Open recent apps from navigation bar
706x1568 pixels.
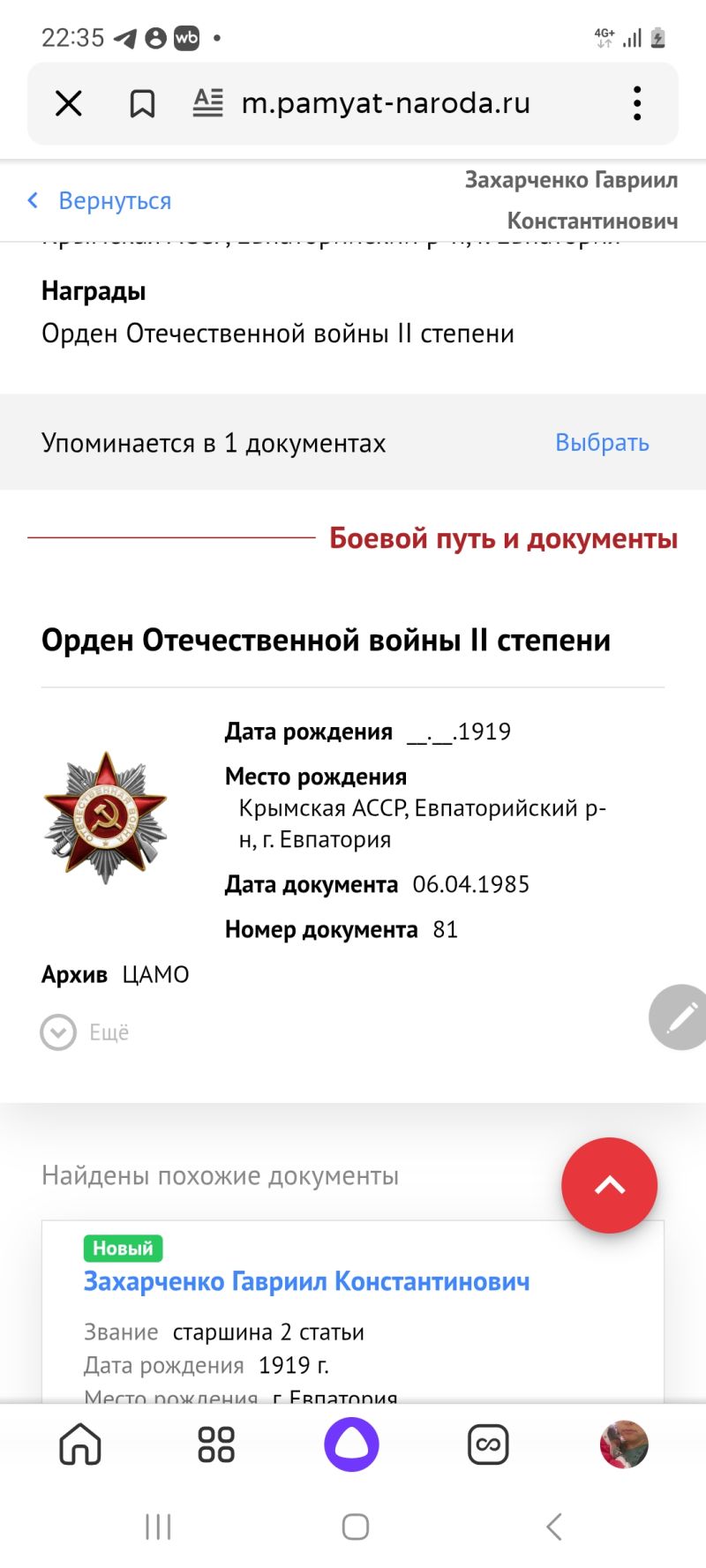[x=158, y=1527]
